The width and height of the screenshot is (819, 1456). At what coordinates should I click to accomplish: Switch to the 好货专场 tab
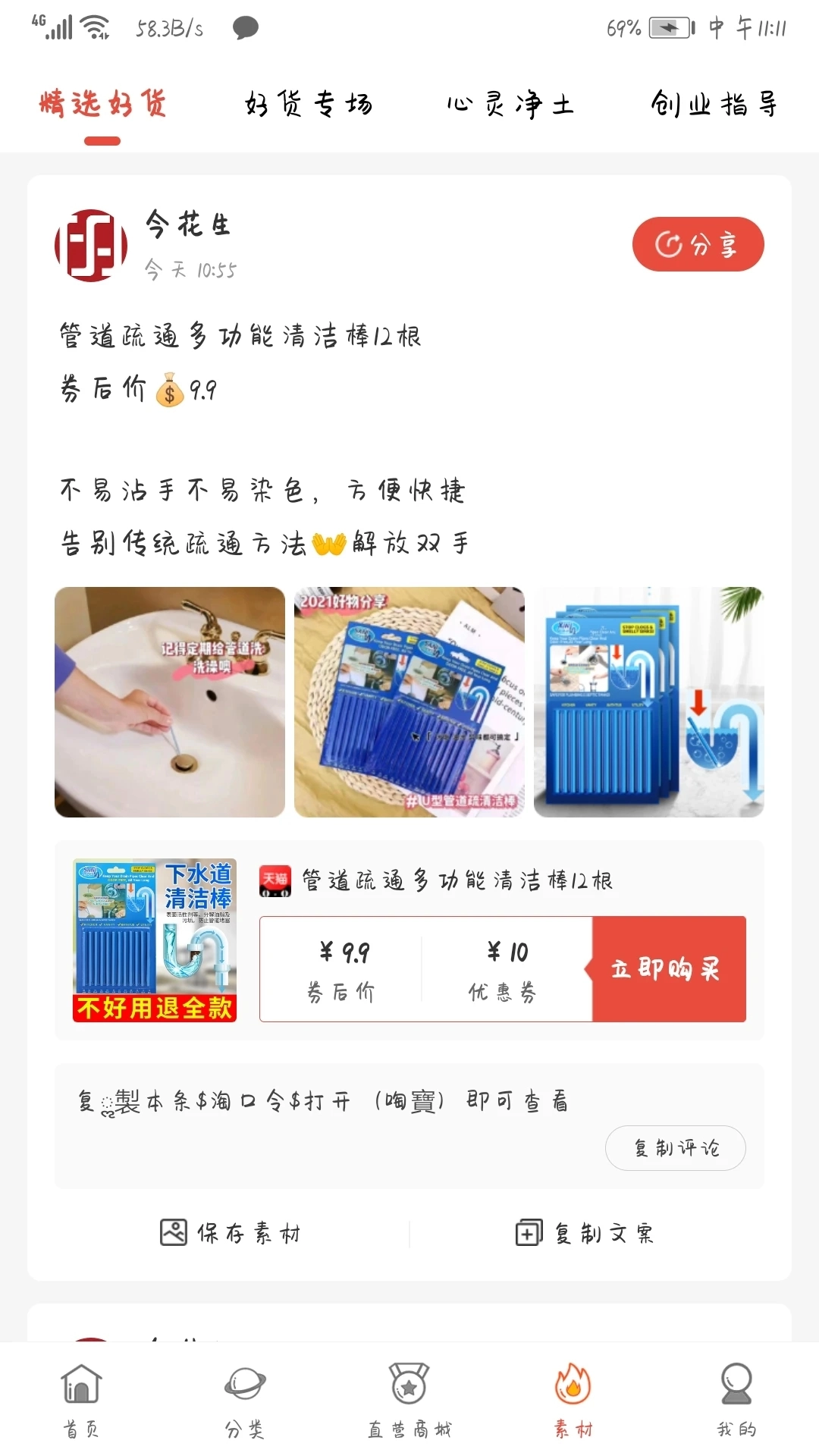pyautogui.click(x=309, y=104)
